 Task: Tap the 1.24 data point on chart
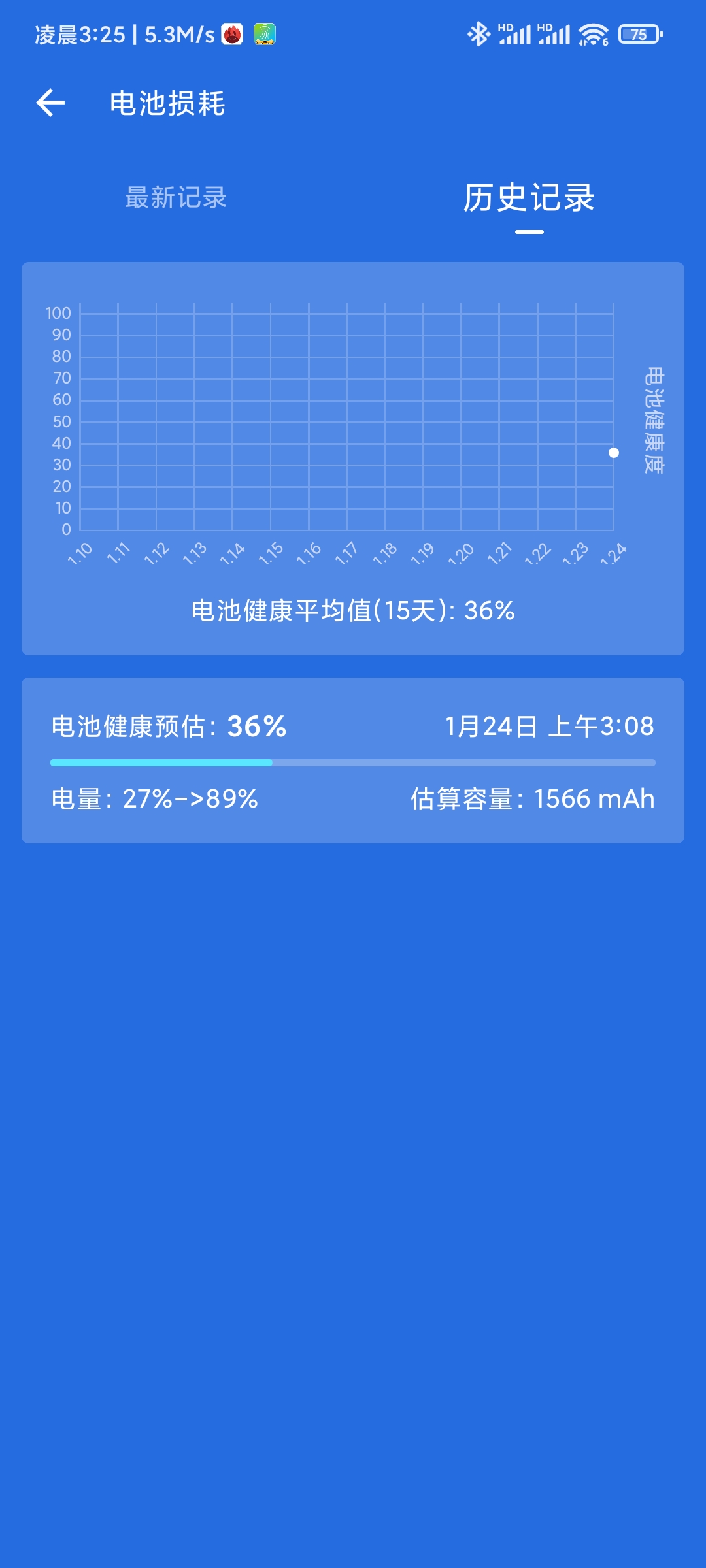[613, 453]
